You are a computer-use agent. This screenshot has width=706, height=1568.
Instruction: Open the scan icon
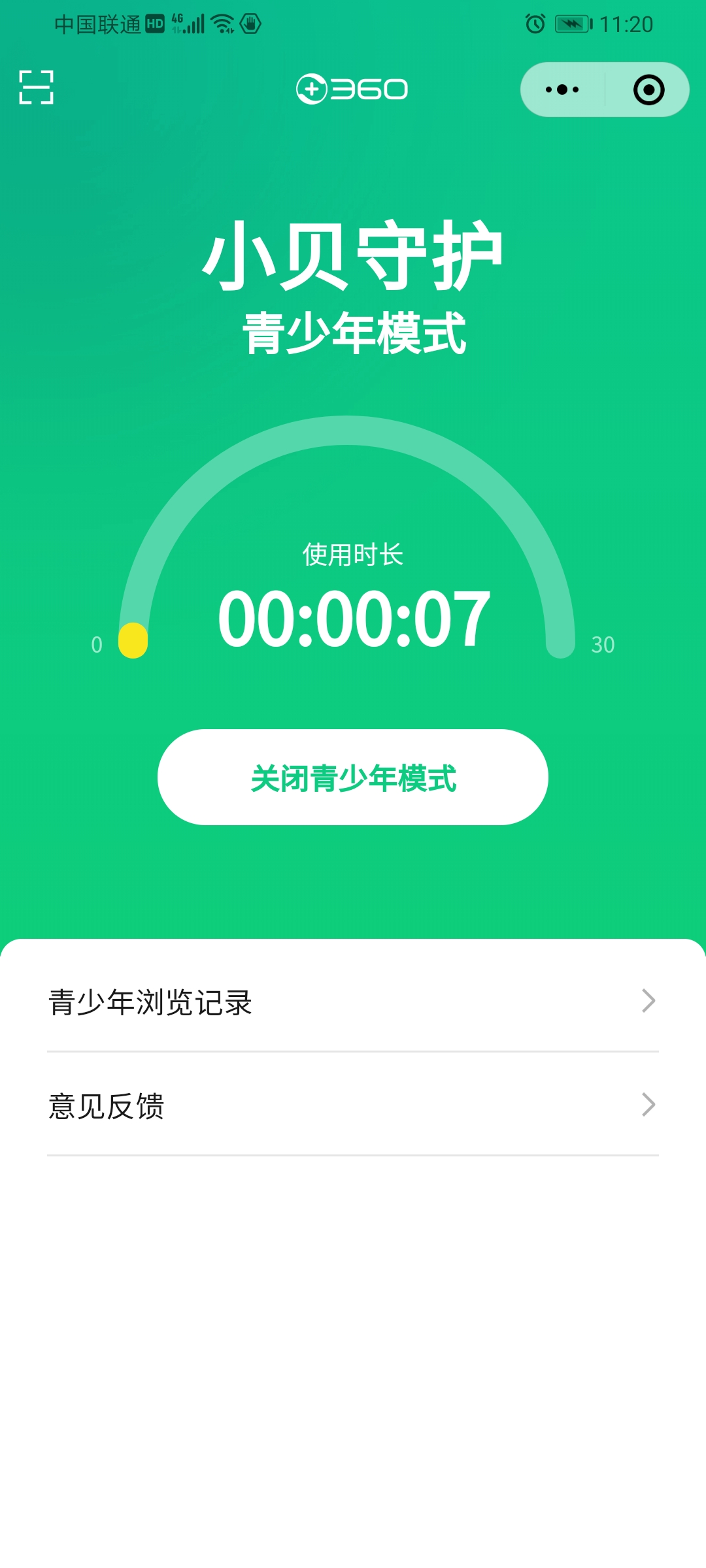pos(36,88)
